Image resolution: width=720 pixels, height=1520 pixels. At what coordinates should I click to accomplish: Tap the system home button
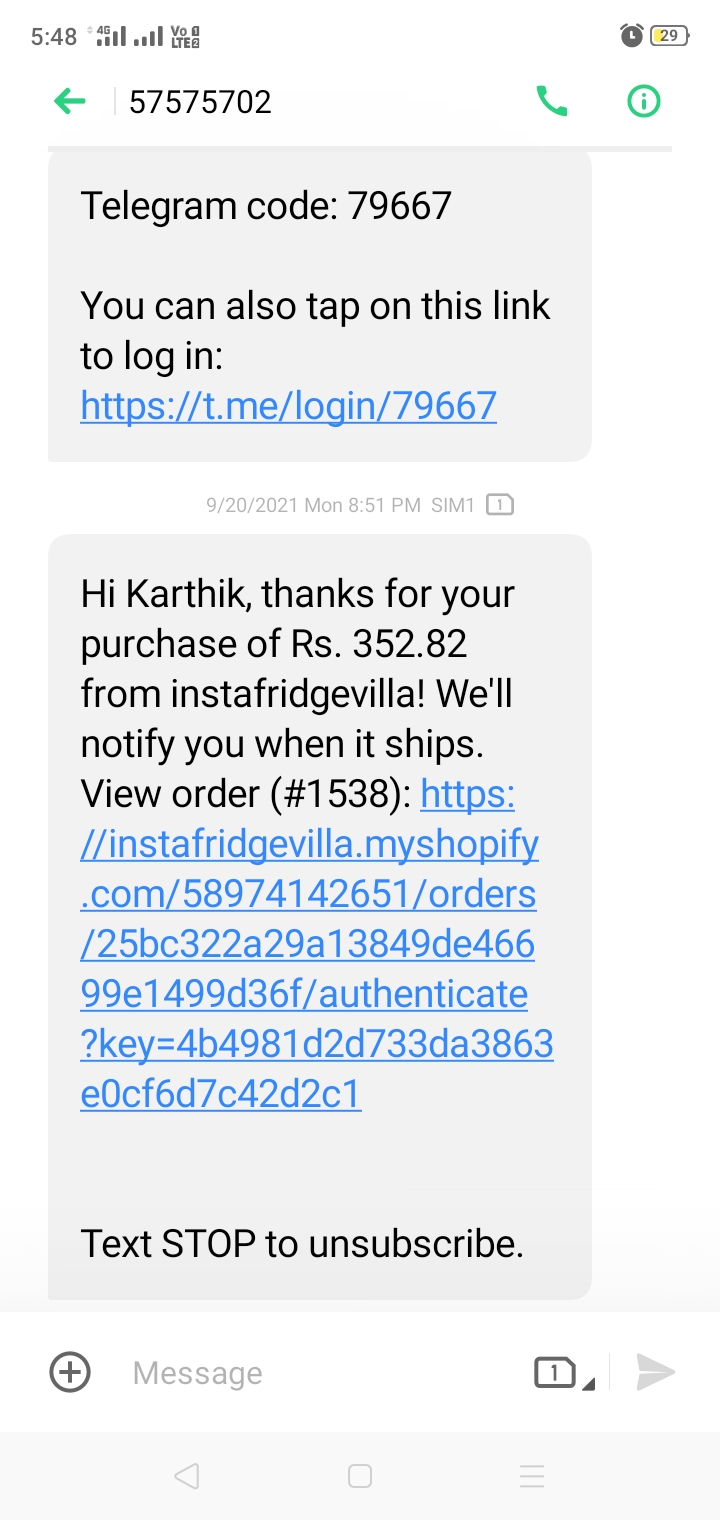pyautogui.click(x=360, y=1476)
